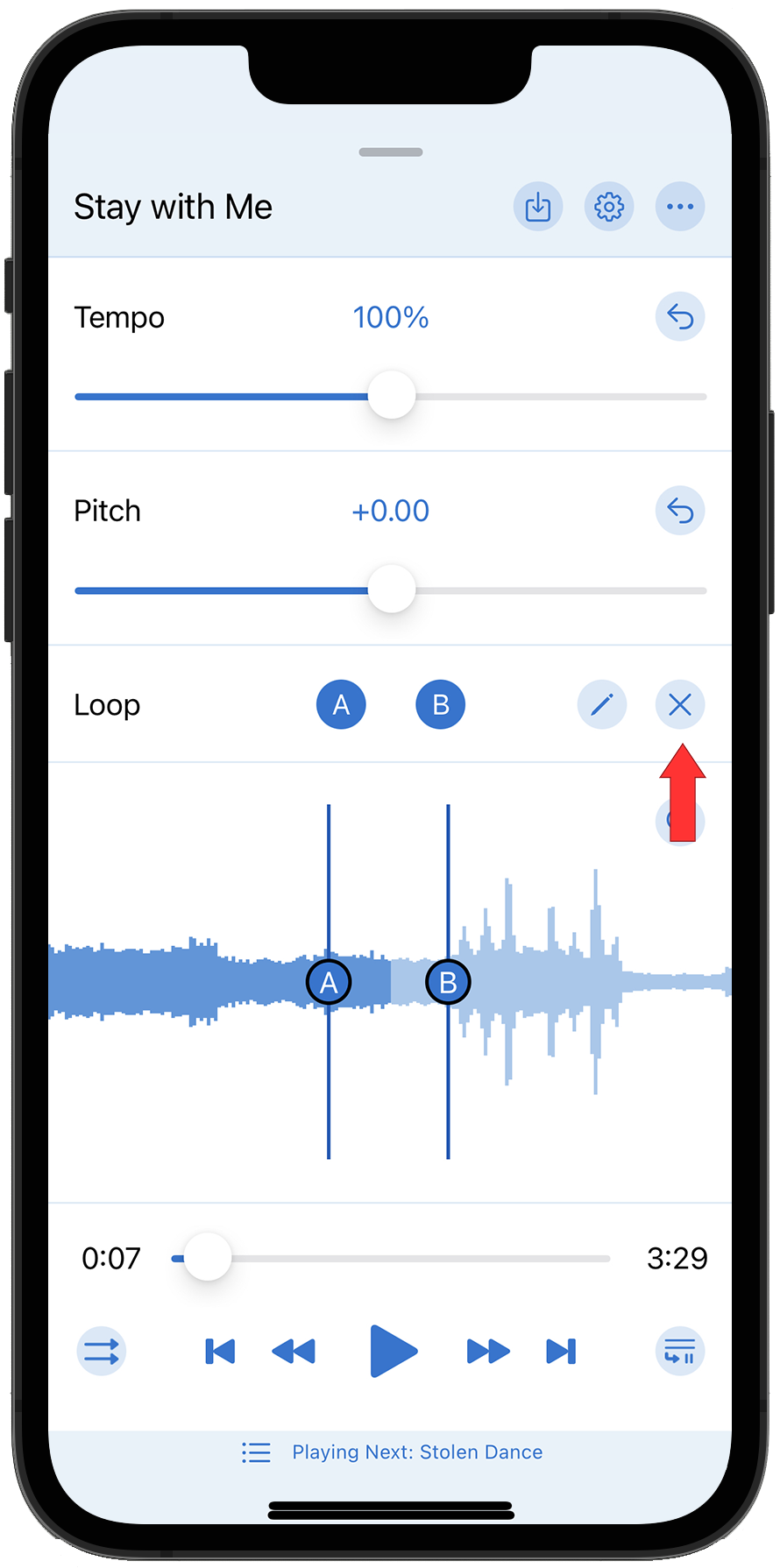Rewind the current song
Viewport: 780px width, 1568px height.
tap(294, 1352)
